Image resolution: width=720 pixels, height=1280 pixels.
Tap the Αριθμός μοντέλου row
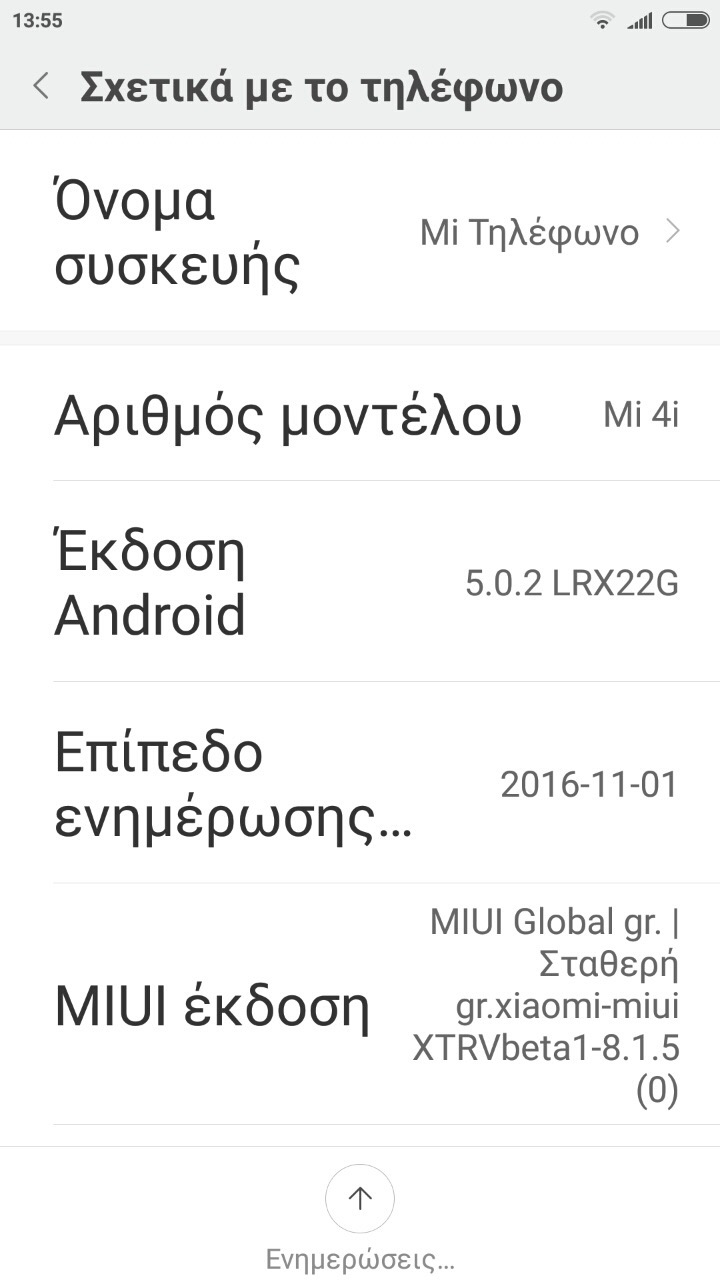point(360,415)
